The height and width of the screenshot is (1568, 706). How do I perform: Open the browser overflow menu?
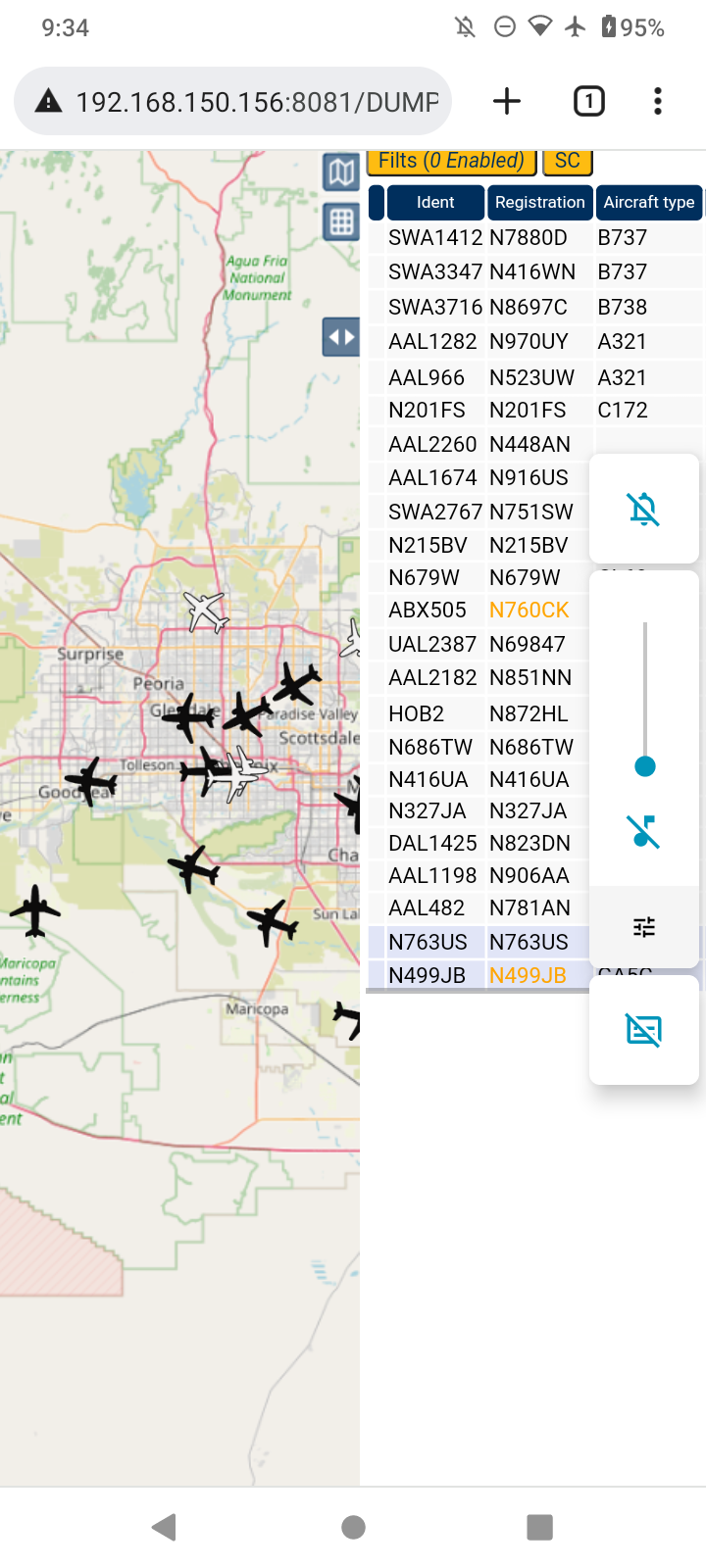pyautogui.click(x=658, y=101)
